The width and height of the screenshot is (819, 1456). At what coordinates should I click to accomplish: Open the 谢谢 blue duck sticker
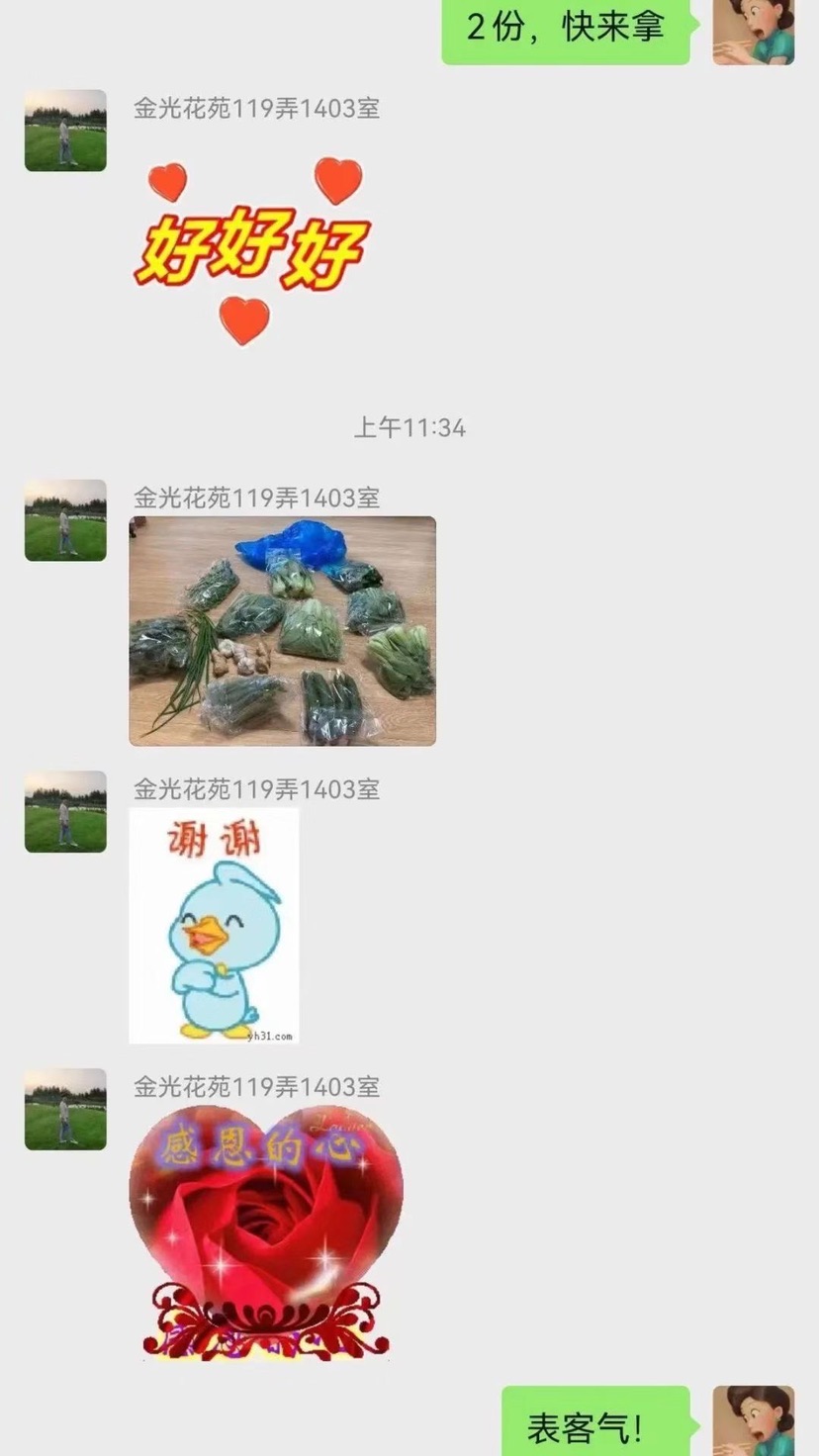(214, 926)
